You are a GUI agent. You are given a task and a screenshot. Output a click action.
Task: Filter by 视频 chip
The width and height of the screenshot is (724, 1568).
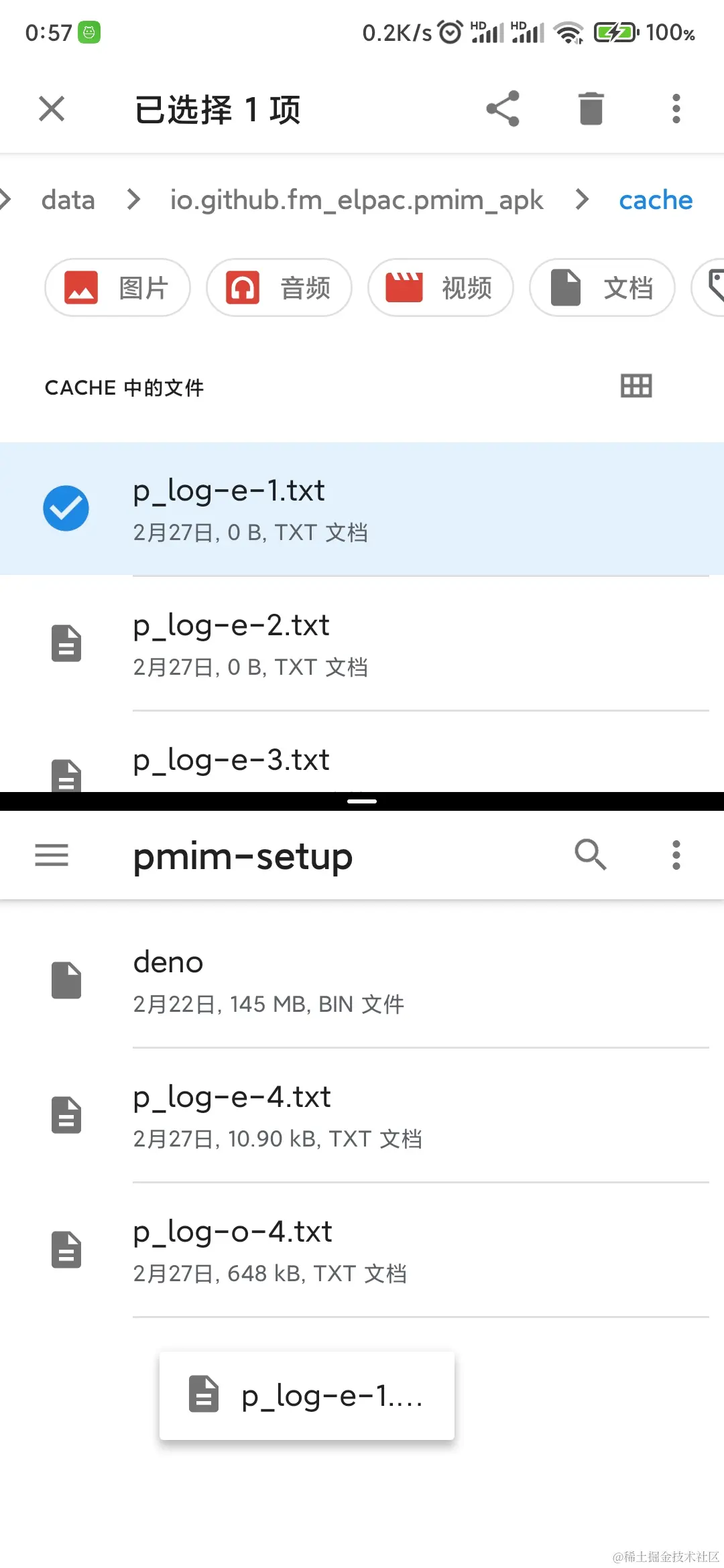tap(440, 287)
